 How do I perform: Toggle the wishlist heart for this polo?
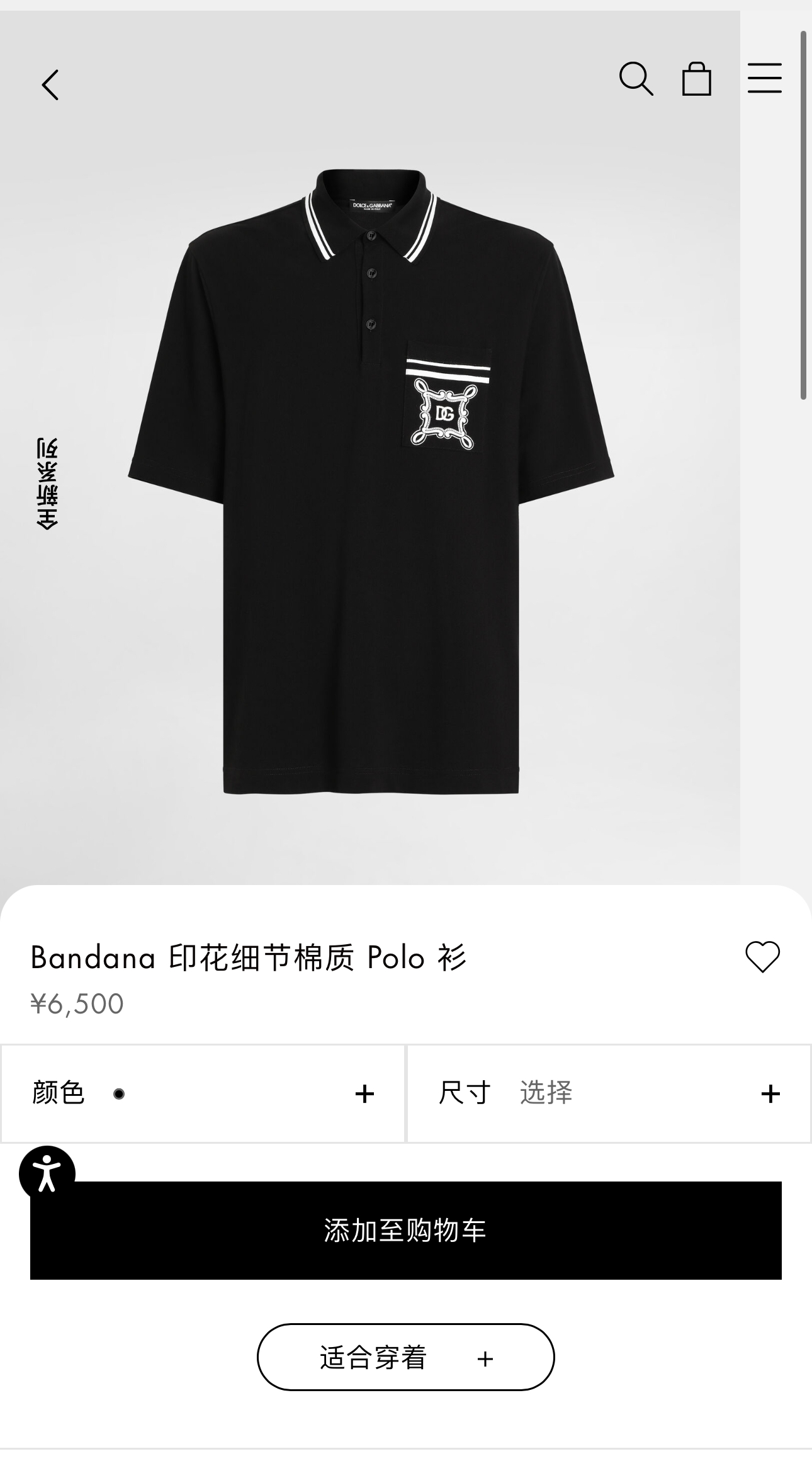pos(764,956)
